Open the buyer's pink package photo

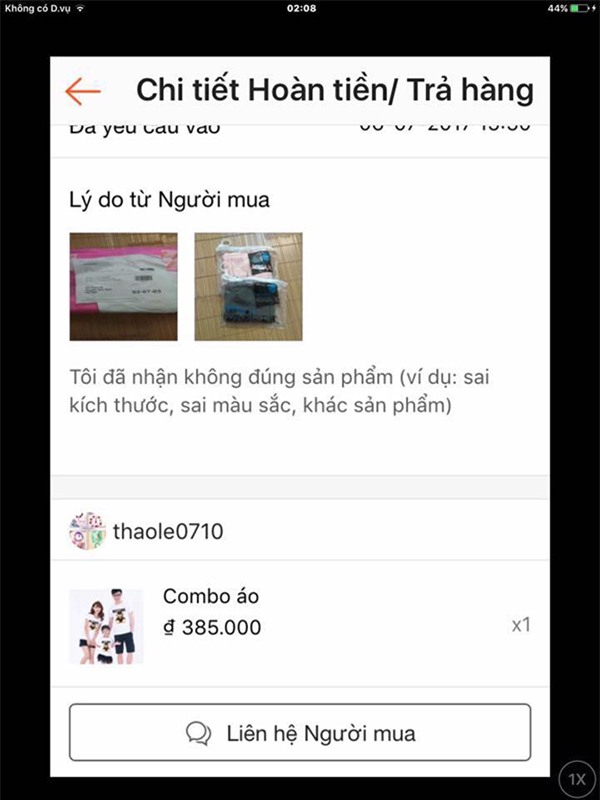coord(123,286)
